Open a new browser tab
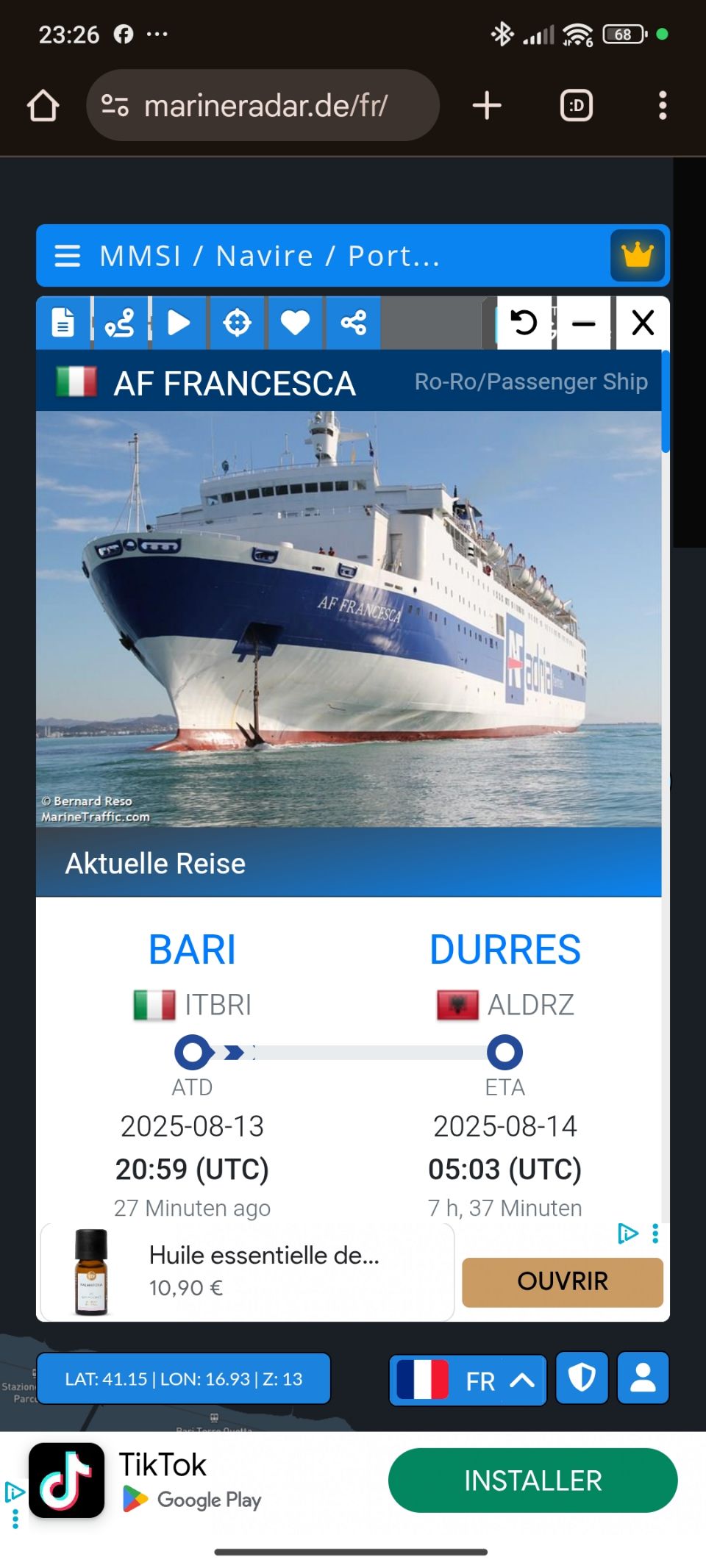This screenshot has height=1568, width=706. coord(487,106)
